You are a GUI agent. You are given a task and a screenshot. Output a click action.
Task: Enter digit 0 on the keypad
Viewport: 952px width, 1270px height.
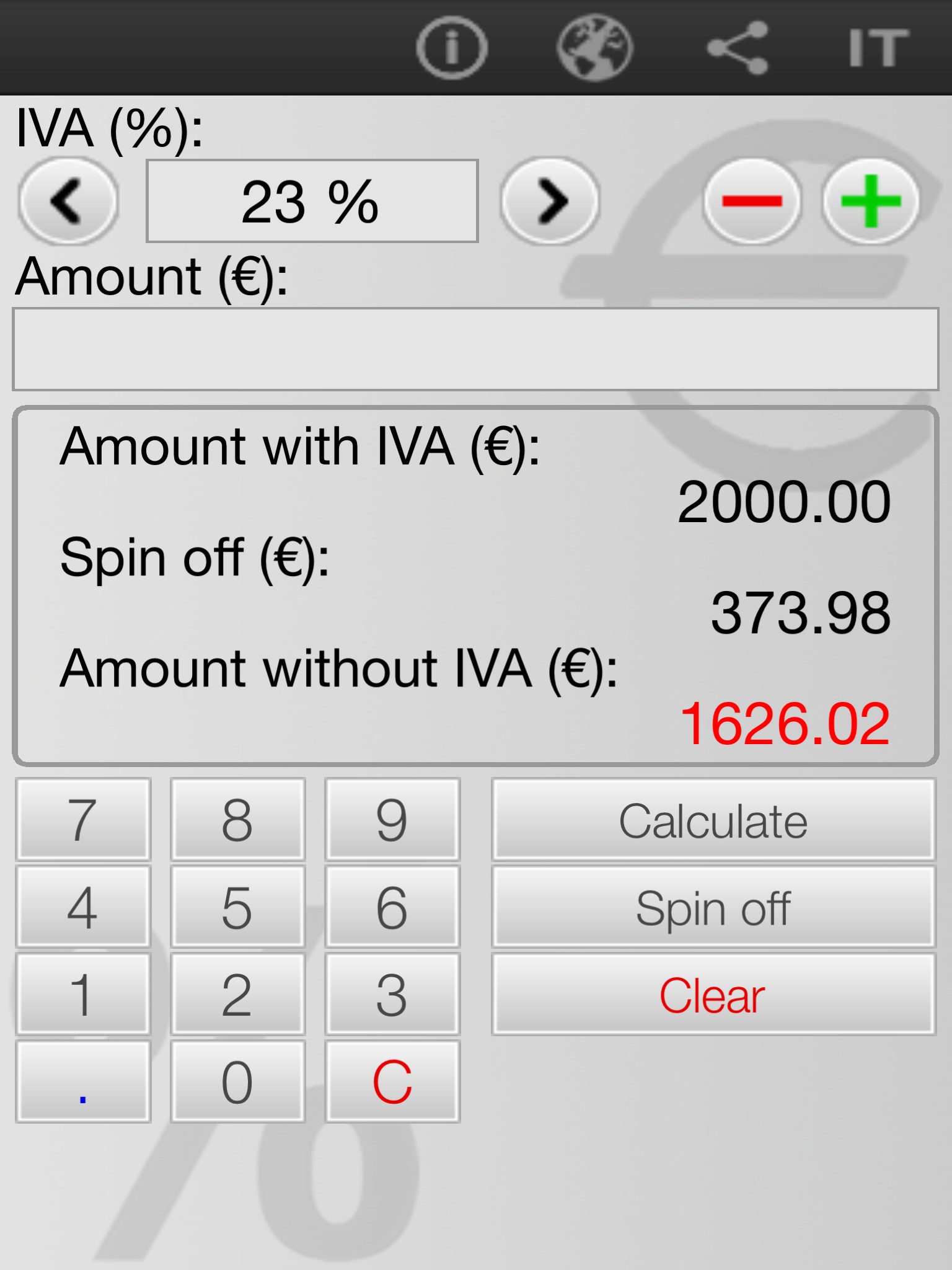pos(237,1082)
